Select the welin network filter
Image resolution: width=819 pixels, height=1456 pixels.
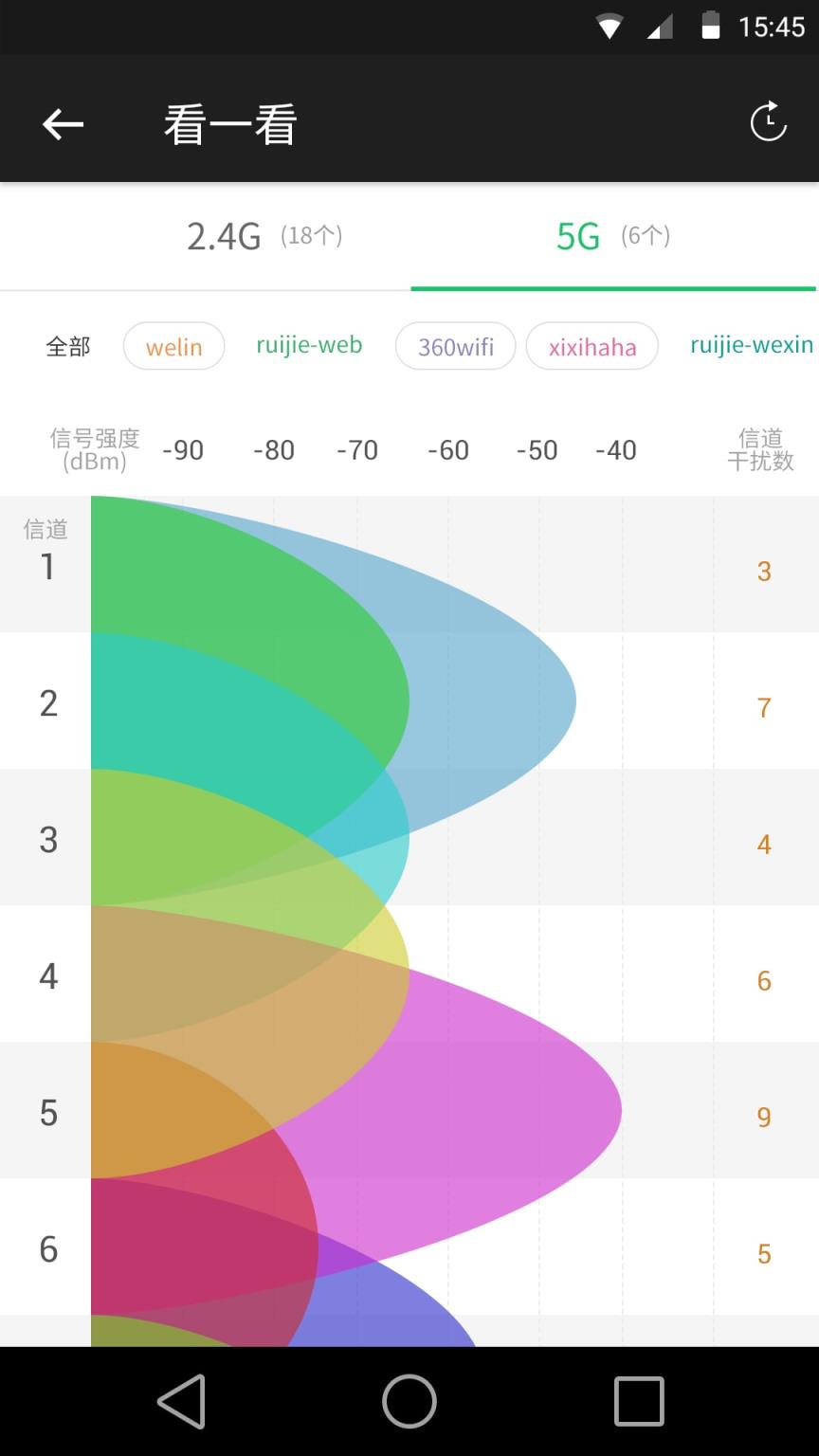[x=173, y=346]
